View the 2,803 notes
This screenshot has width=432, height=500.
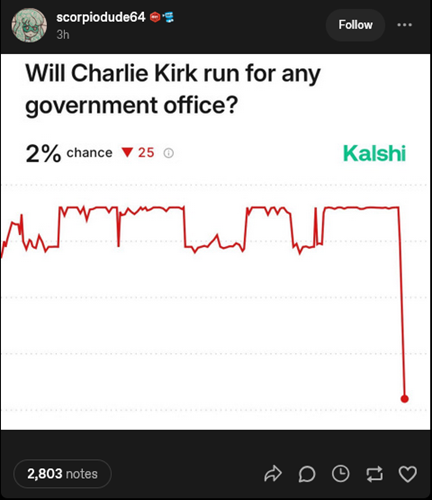pyautogui.click(x=62, y=474)
